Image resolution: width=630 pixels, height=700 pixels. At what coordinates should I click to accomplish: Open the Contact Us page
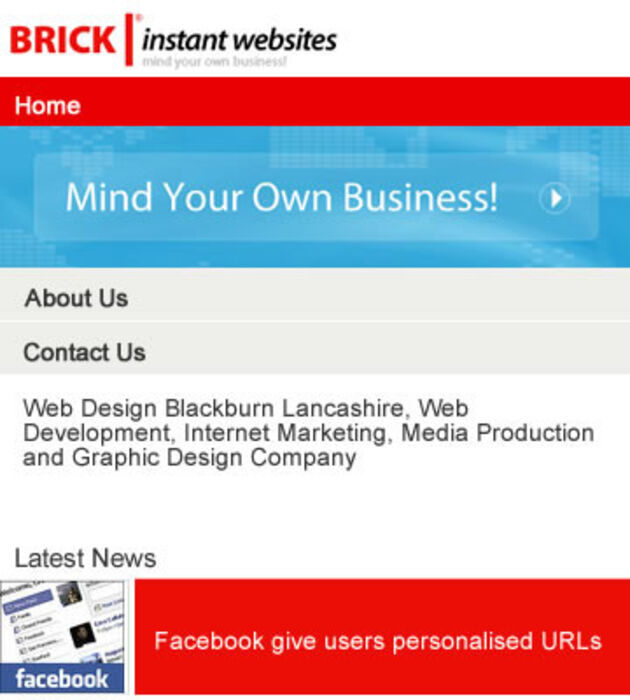click(84, 352)
